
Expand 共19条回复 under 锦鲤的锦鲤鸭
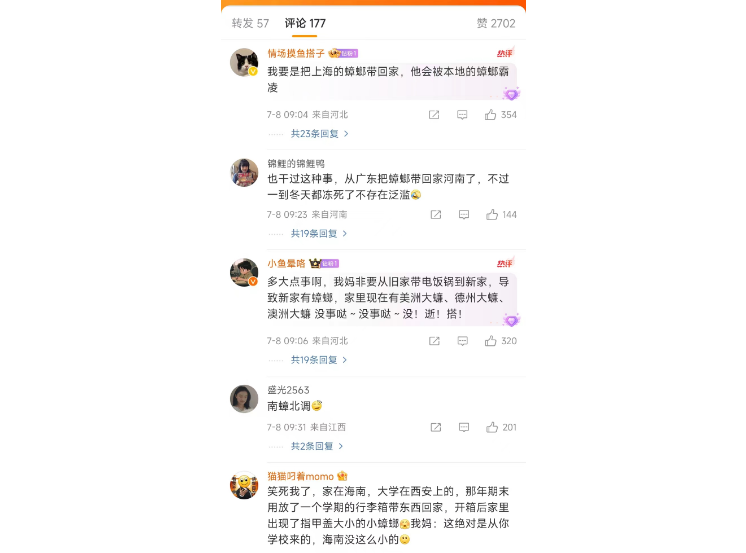click(319, 233)
